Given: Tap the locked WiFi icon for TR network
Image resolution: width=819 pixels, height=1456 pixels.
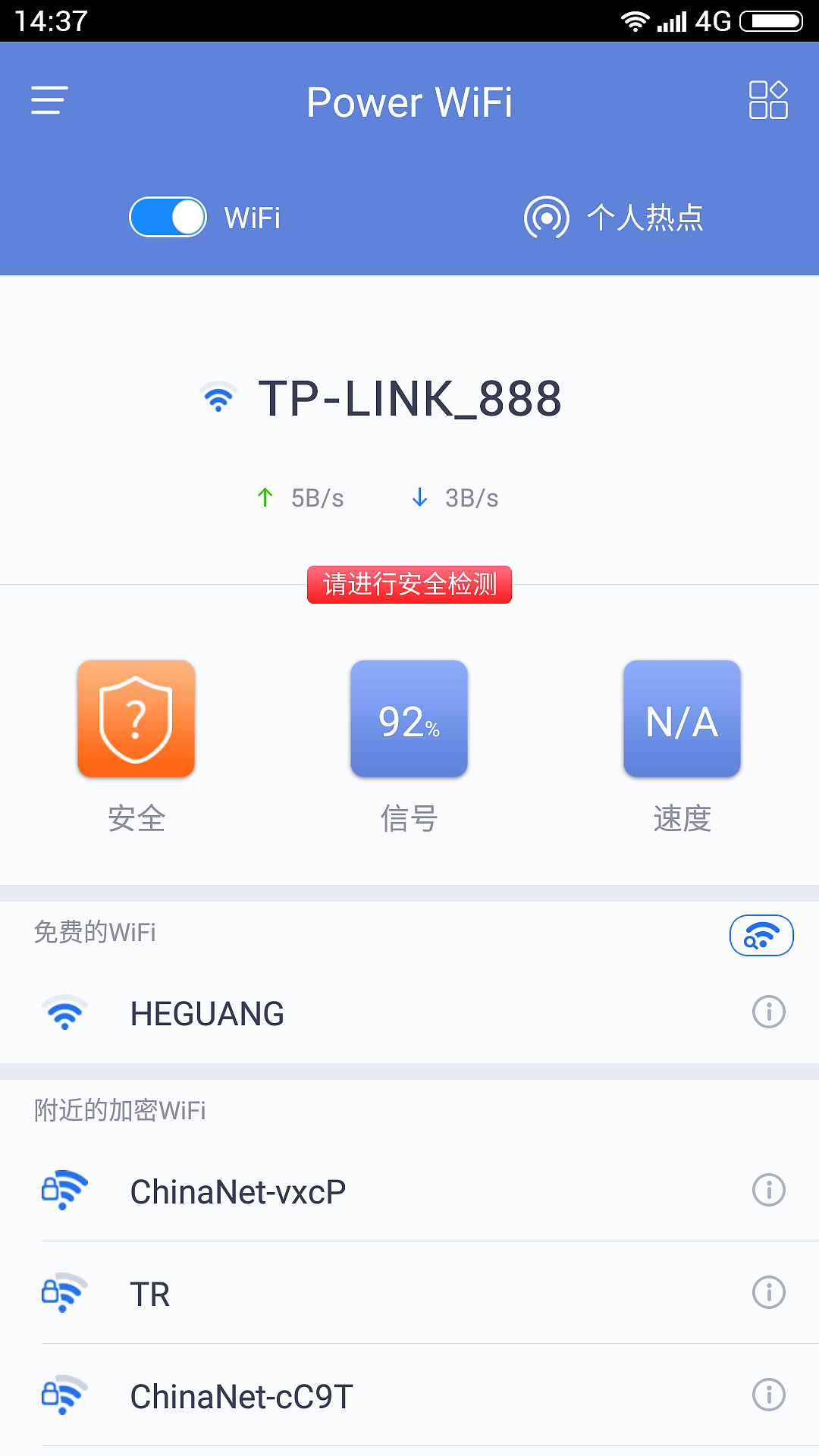Looking at the screenshot, I should pyautogui.click(x=64, y=1294).
